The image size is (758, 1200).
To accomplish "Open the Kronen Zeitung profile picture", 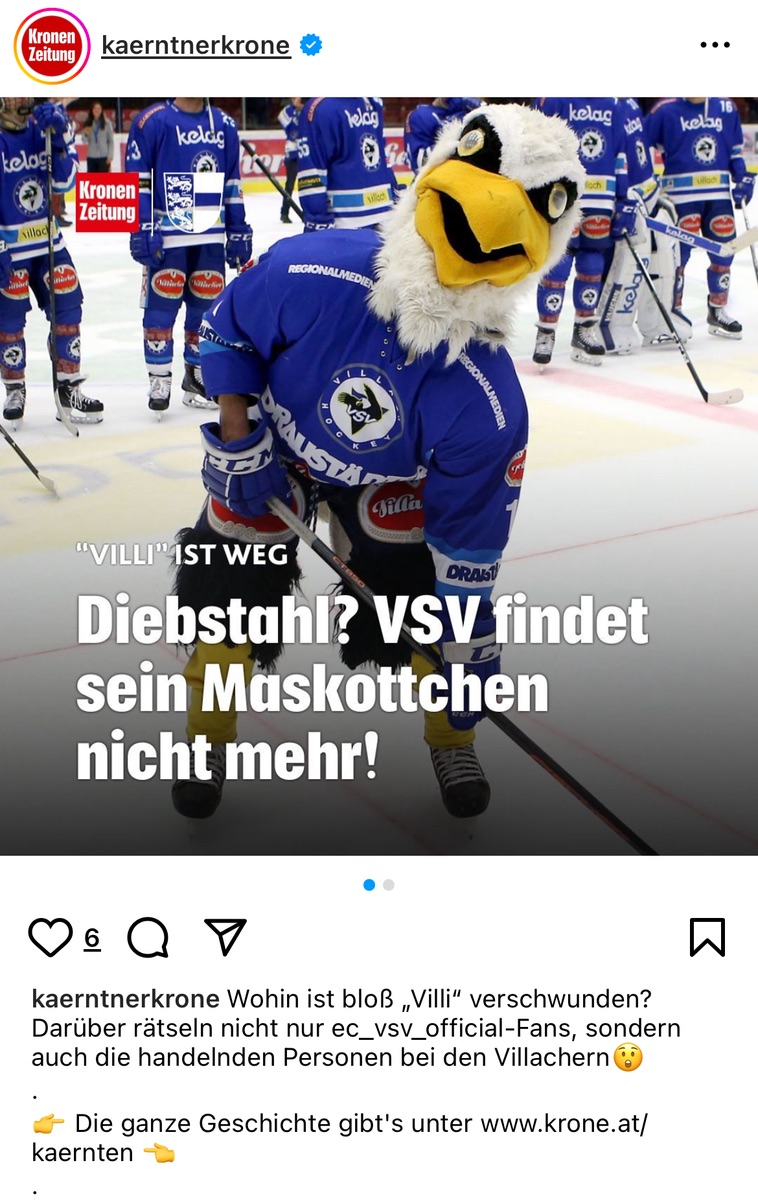I will (x=52, y=46).
